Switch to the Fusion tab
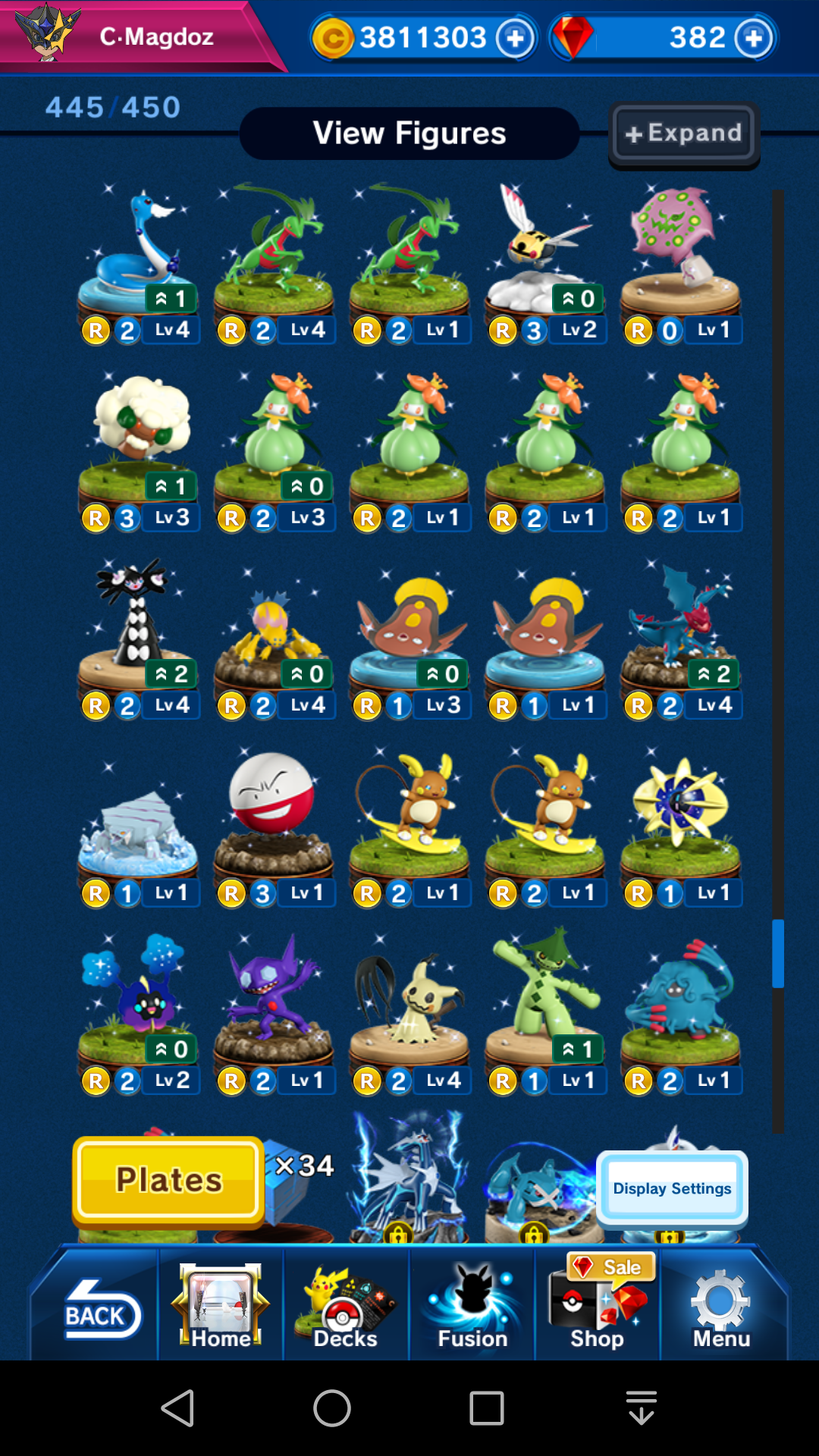The width and height of the screenshot is (819, 1456). (472, 1307)
